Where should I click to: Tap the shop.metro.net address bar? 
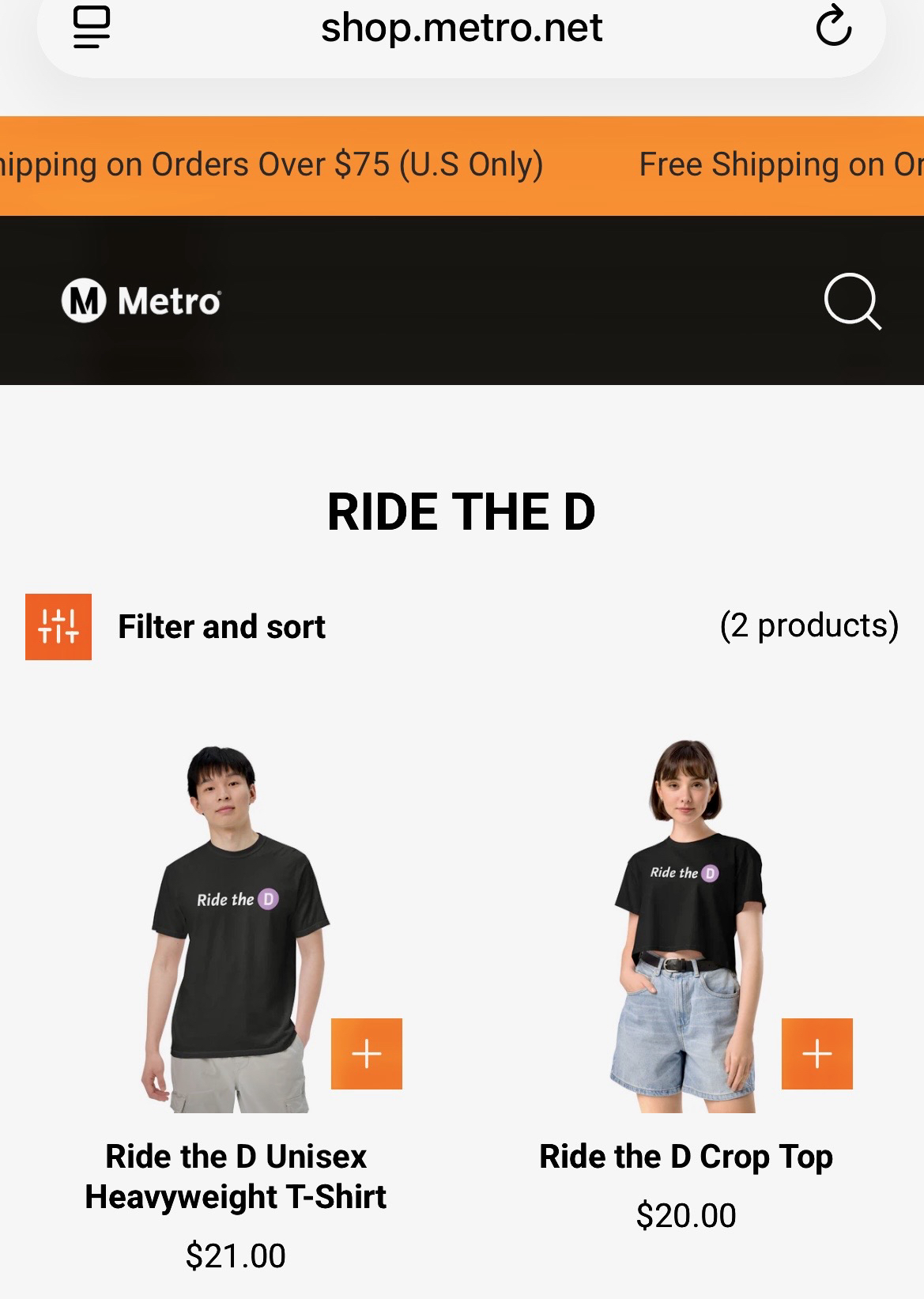(x=461, y=28)
